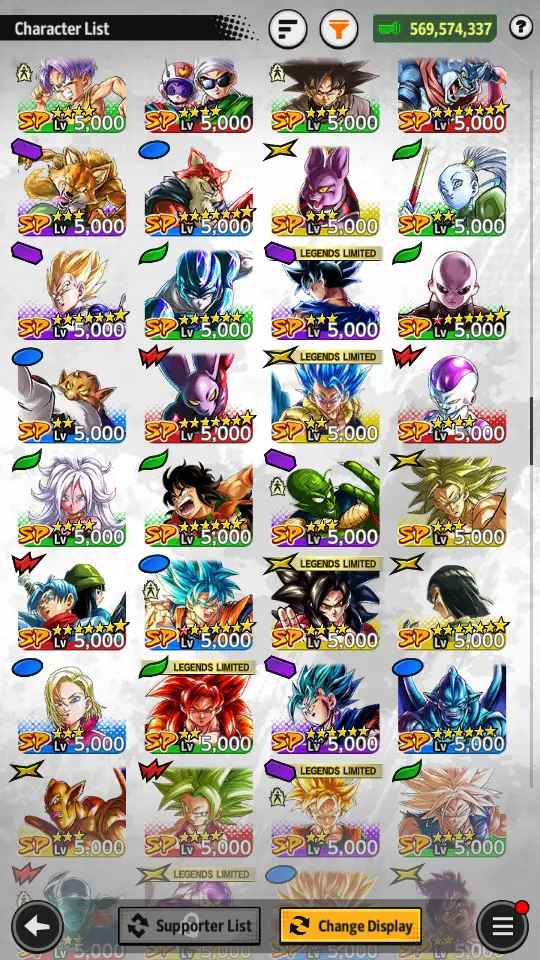
Task: Open the red-haired Legends Limited character
Action: click(x=198, y=707)
